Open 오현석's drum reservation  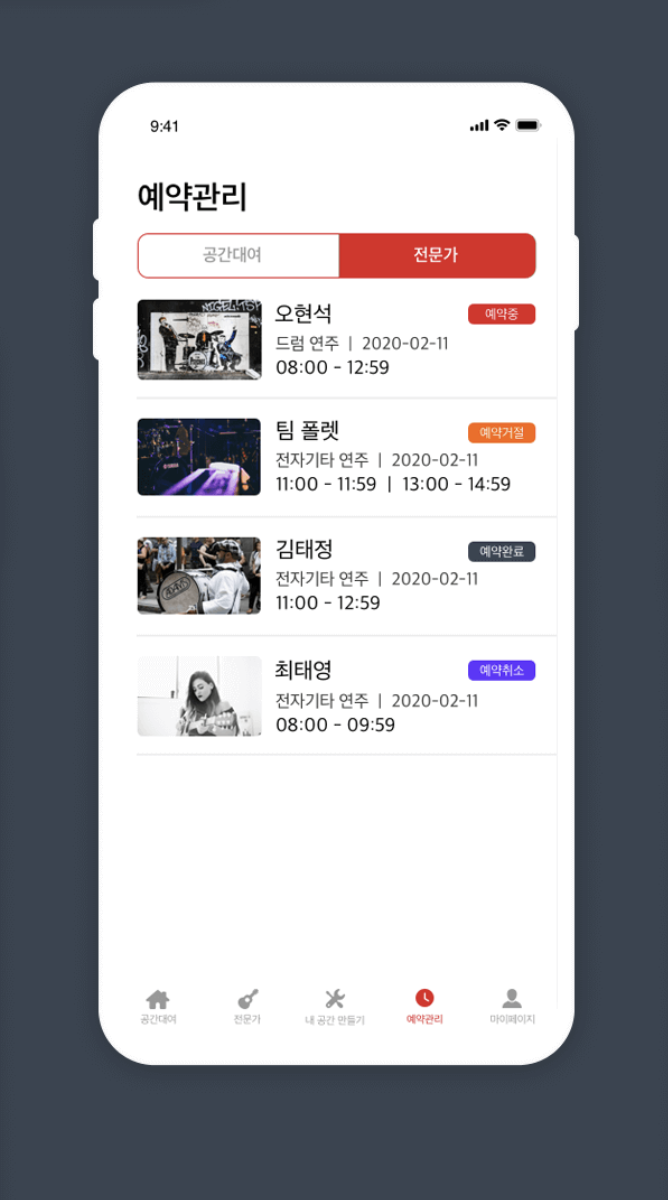pos(345,340)
